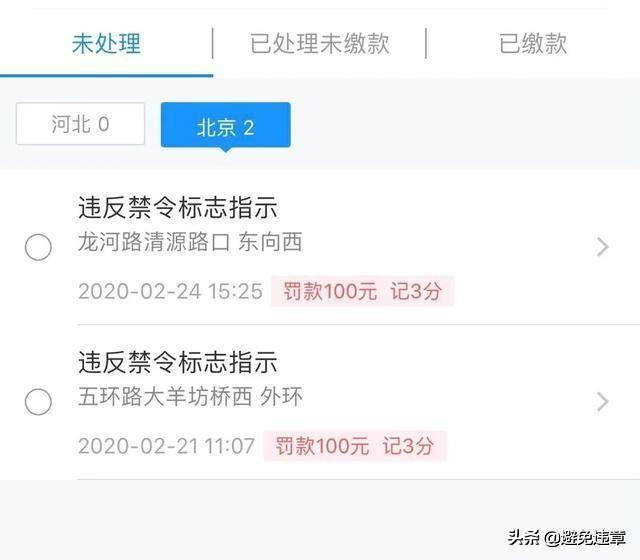Open details of the 2020-02-21 violation
The height and width of the screenshot is (560, 640).
click(x=602, y=402)
